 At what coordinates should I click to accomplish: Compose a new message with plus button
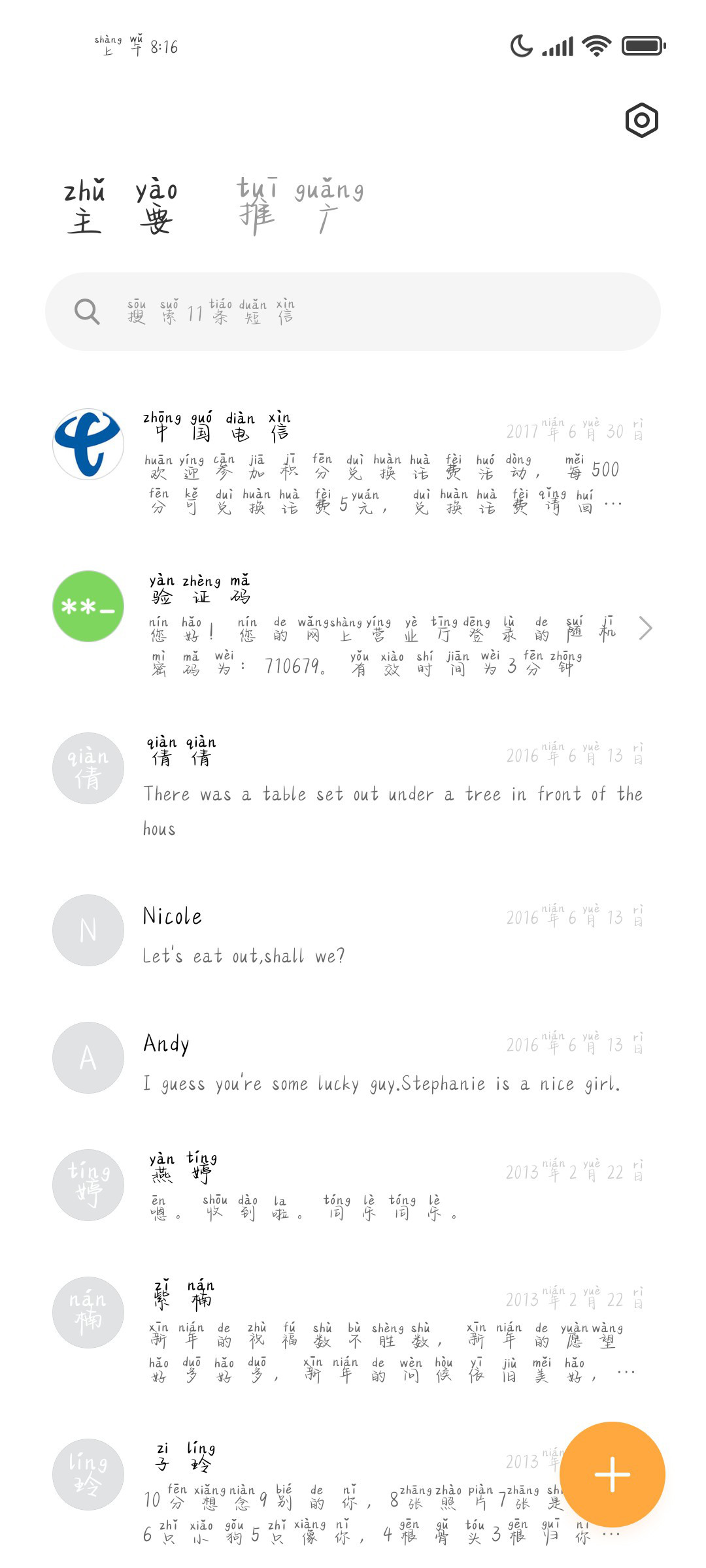pyautogui.click(x=613, y=1475)
